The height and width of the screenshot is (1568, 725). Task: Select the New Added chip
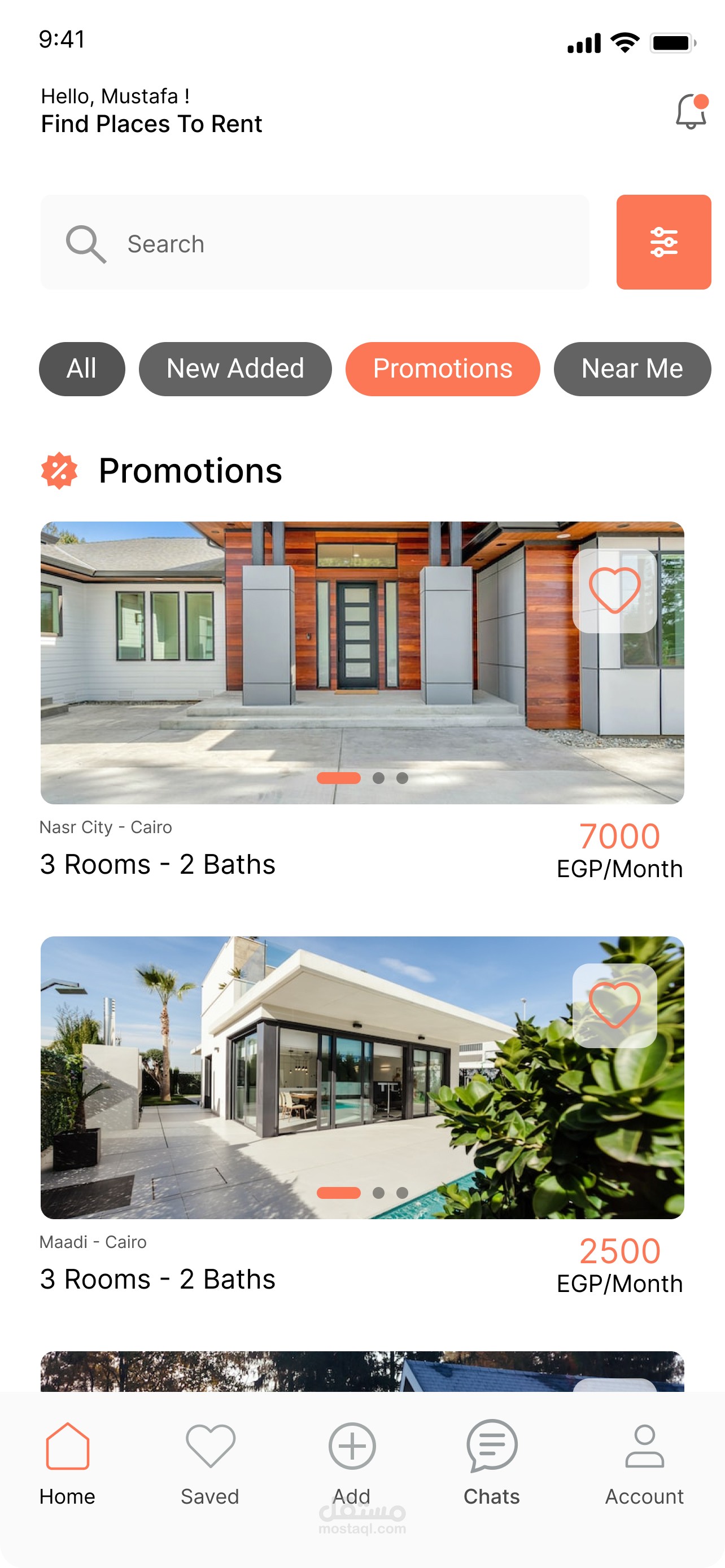tap(235, 369)
